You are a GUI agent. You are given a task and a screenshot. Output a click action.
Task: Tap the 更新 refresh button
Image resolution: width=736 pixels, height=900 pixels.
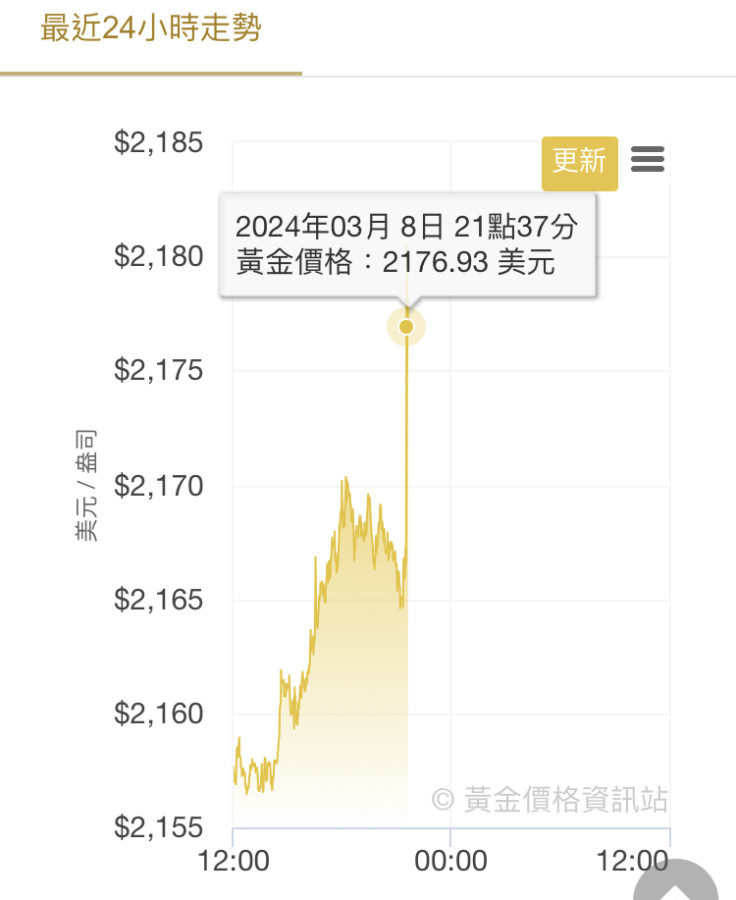point(580,162)
